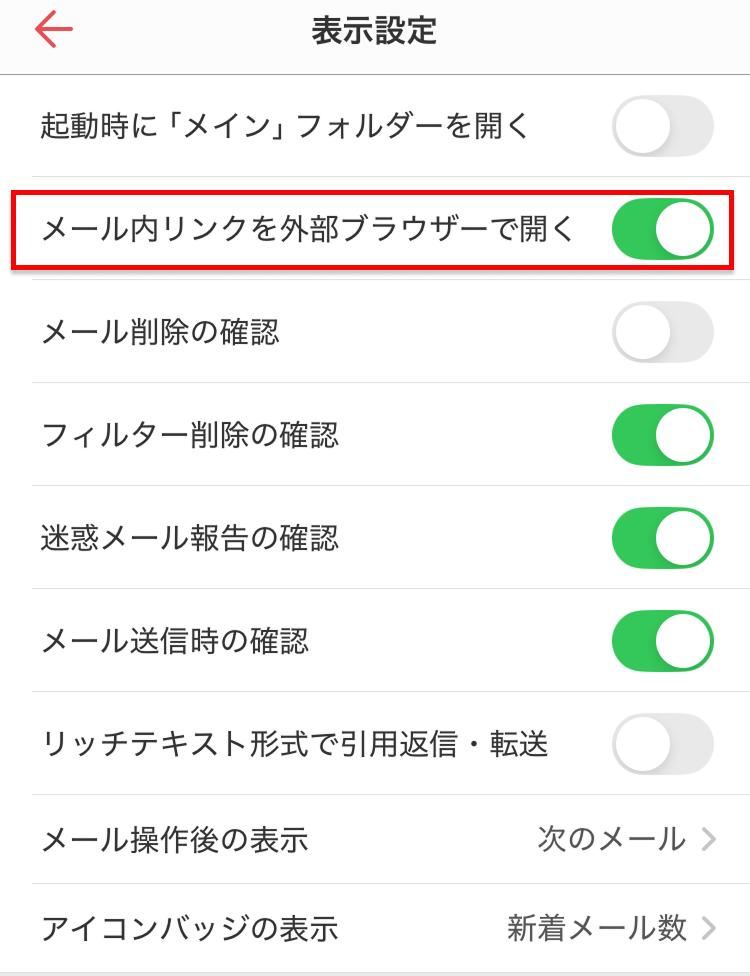The image size is (750, 976).
Task: Tap the red back arrow to return
Action: tap(51, 29)
